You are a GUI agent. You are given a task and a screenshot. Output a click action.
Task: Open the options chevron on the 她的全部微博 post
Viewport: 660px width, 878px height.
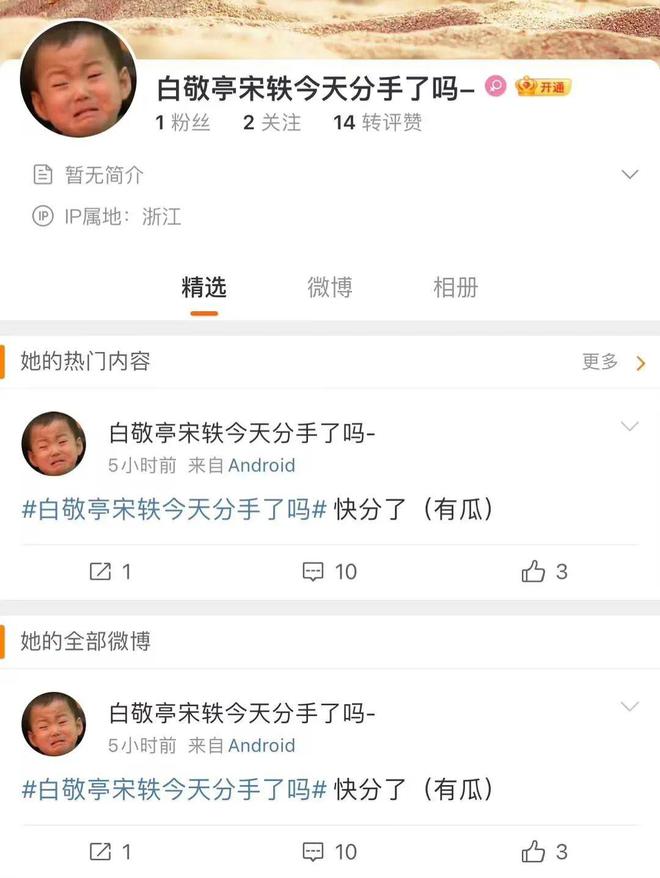click(629, 707)
